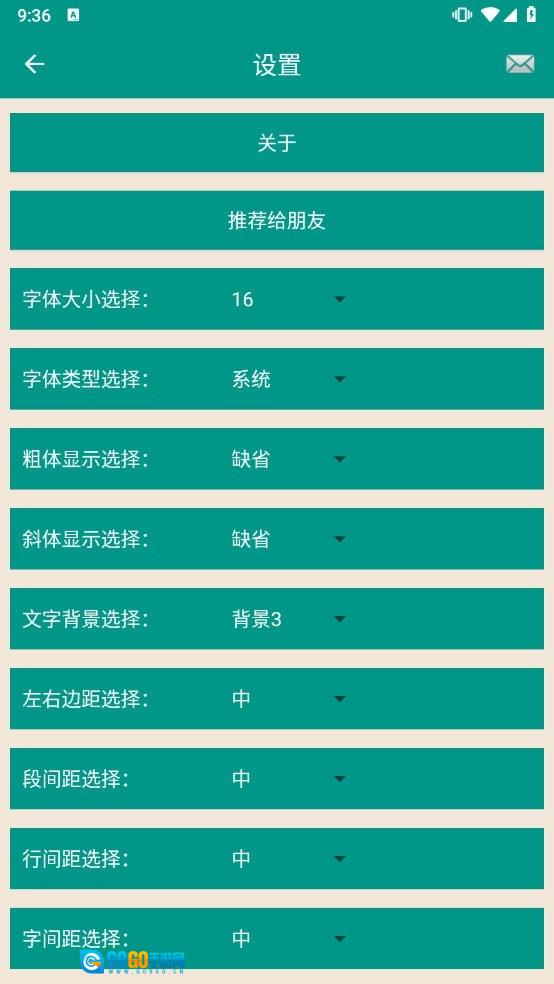Image resolution: width=554 pixels, height=984 pixels.
Task: Open the 段间距选择 dropdown
Action: pos(289,779)
